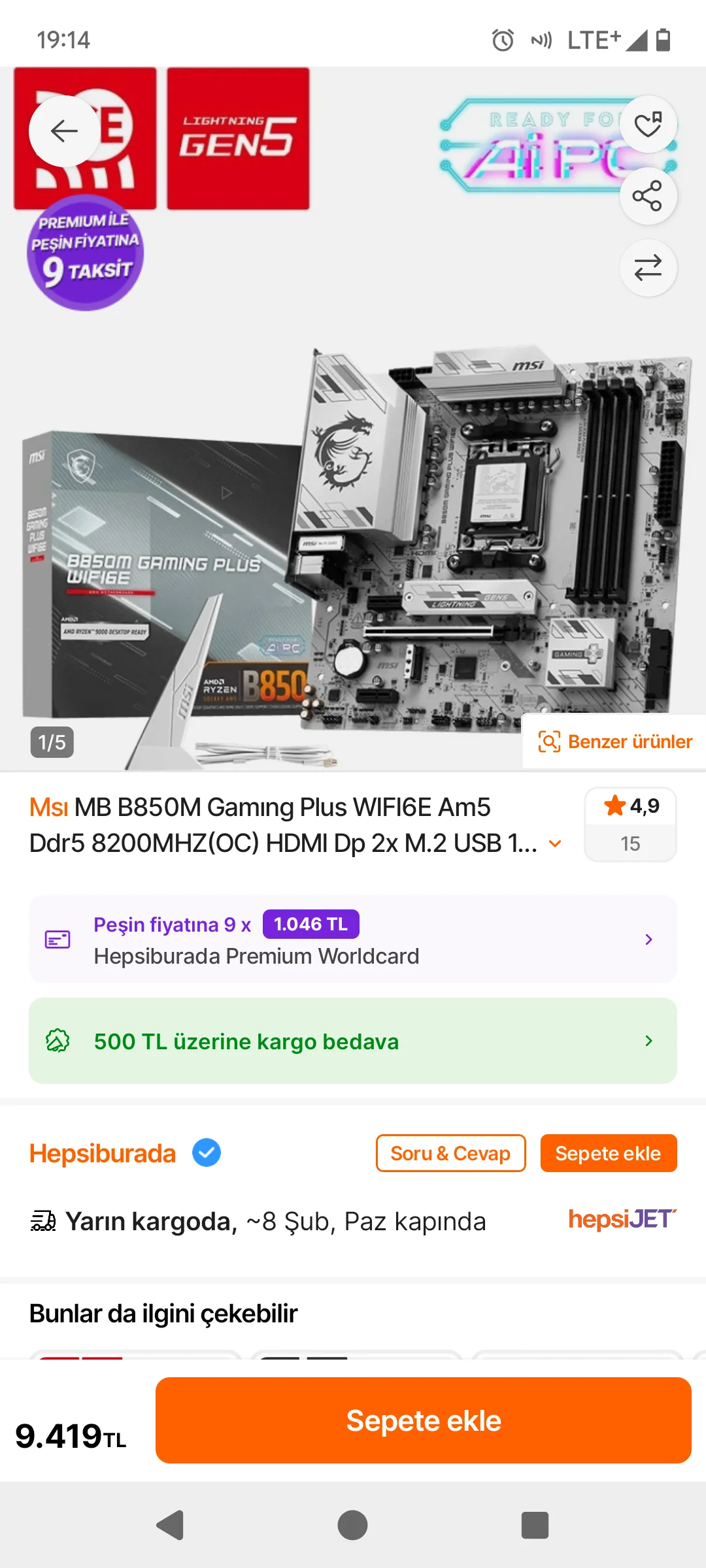
Task: Open the Hepsiburada seller page
Action: coord(103,1154)
